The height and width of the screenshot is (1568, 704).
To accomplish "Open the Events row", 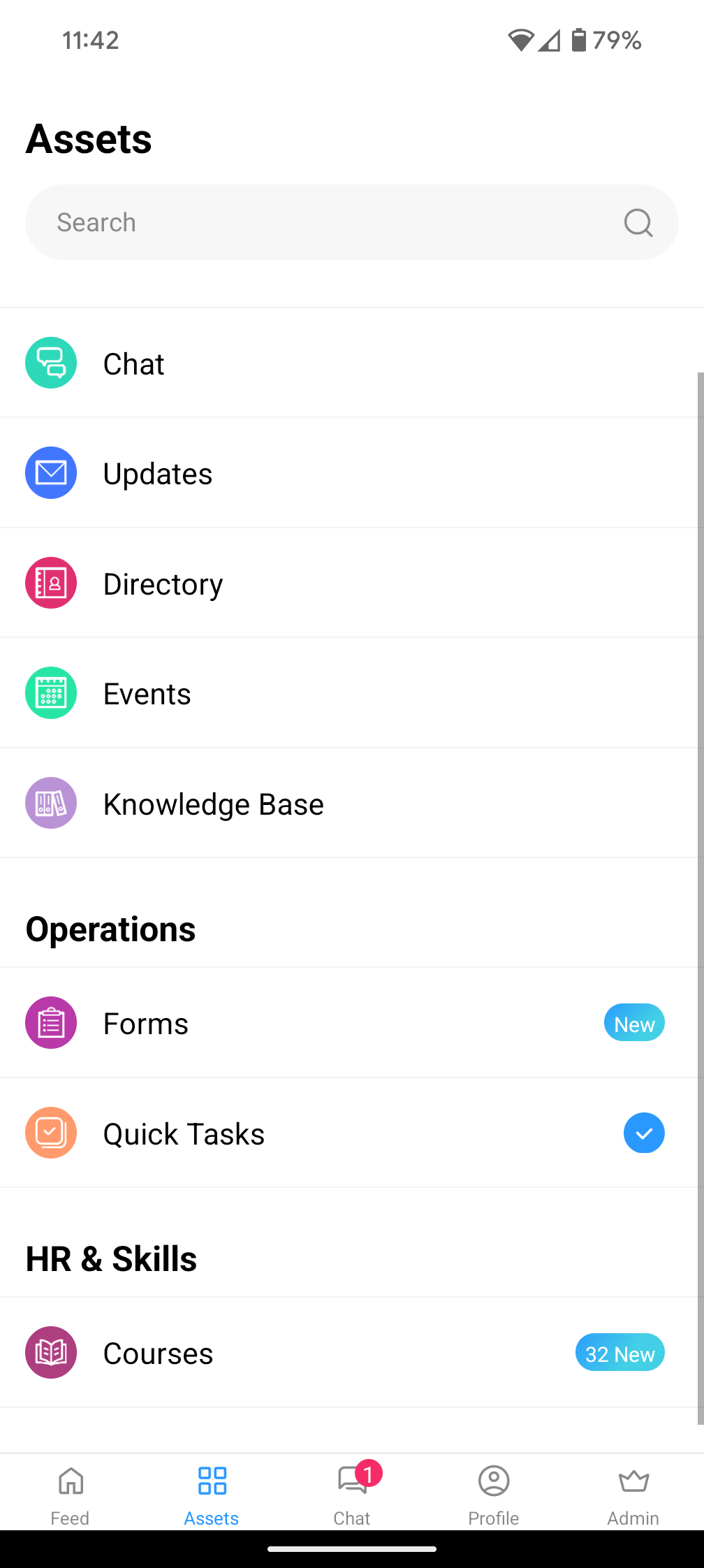I will (352, 693).
